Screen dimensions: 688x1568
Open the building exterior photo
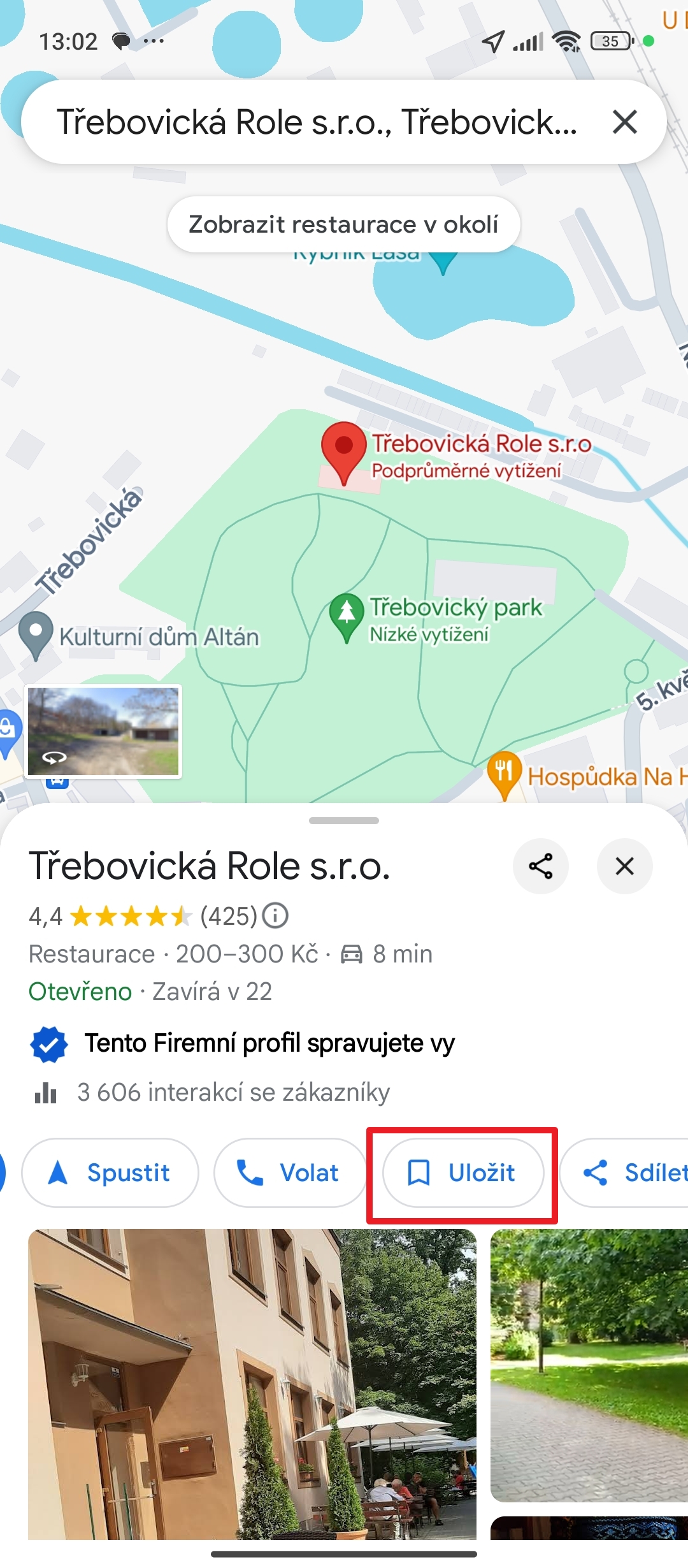[252, 1384]
